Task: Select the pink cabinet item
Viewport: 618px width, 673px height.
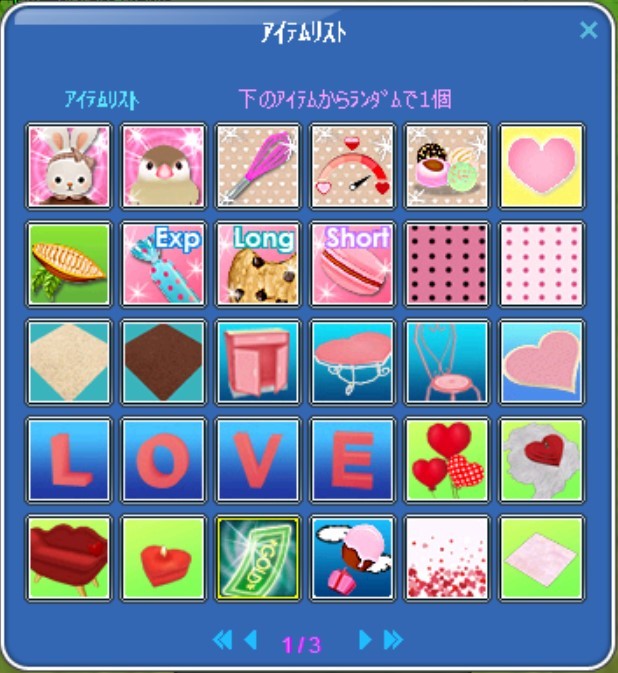Action: (257, 362)
